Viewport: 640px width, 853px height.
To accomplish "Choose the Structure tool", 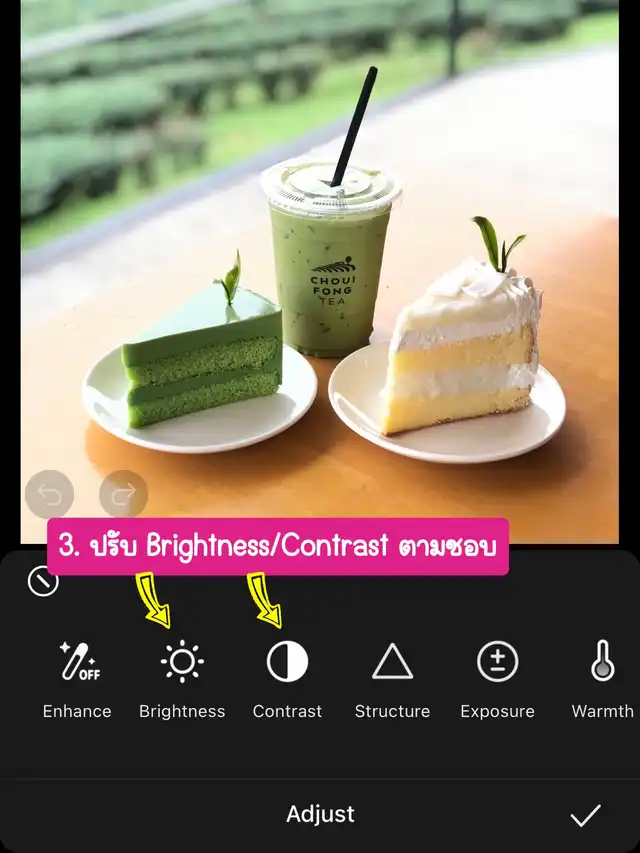I will click(392, 664).
